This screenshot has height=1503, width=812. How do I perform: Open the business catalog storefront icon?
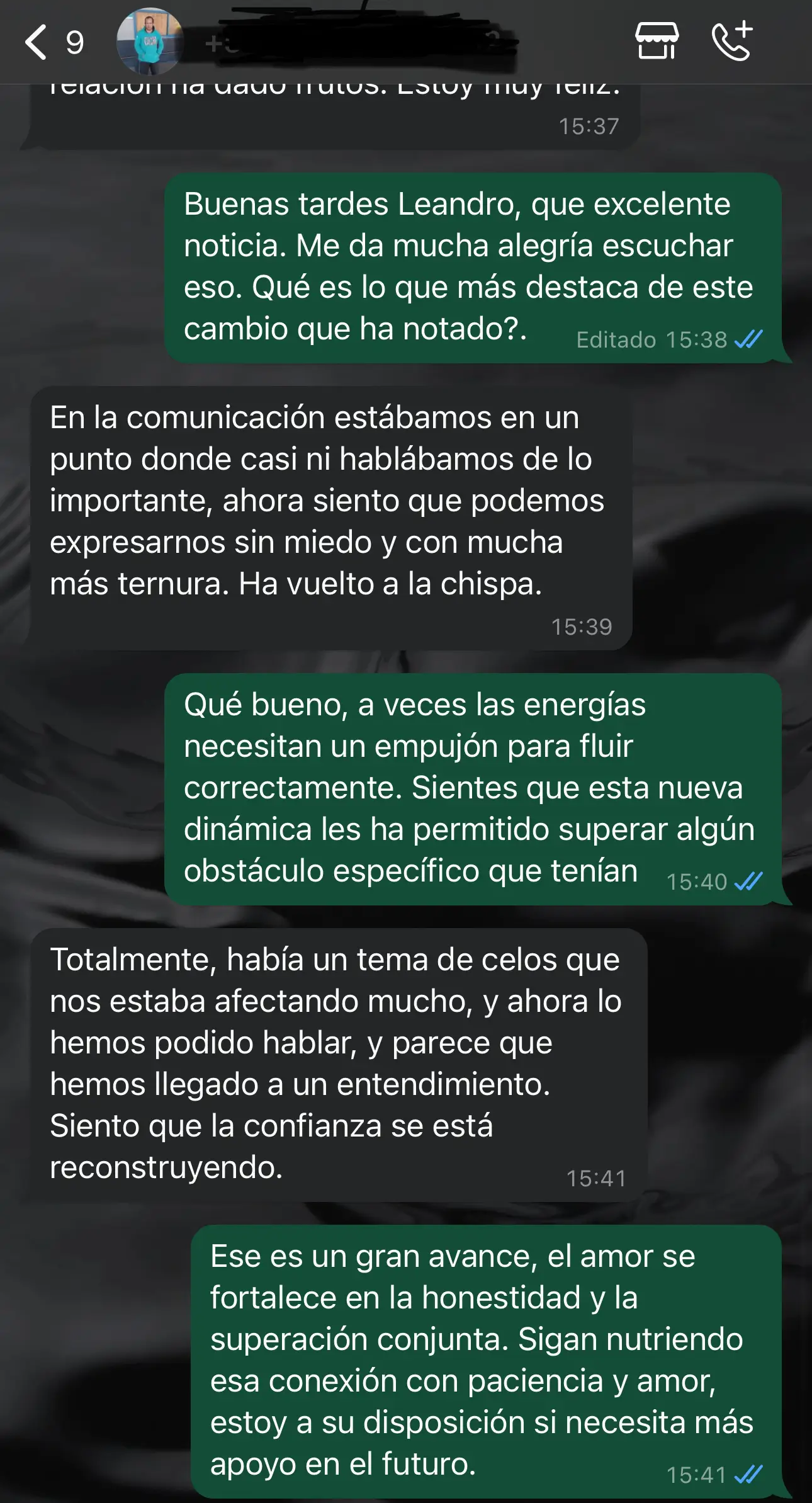(657, 41)
